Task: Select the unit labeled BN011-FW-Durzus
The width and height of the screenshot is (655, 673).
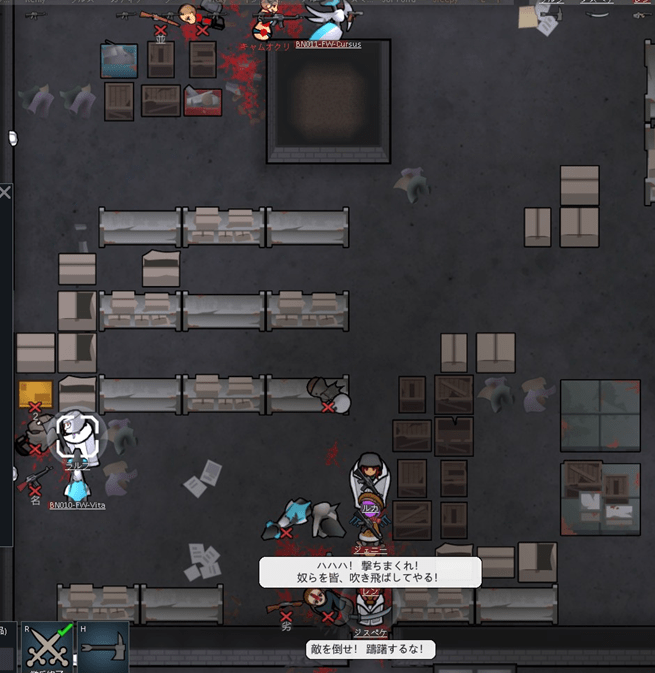Action: pyautogui.click(x=327, y=22)
